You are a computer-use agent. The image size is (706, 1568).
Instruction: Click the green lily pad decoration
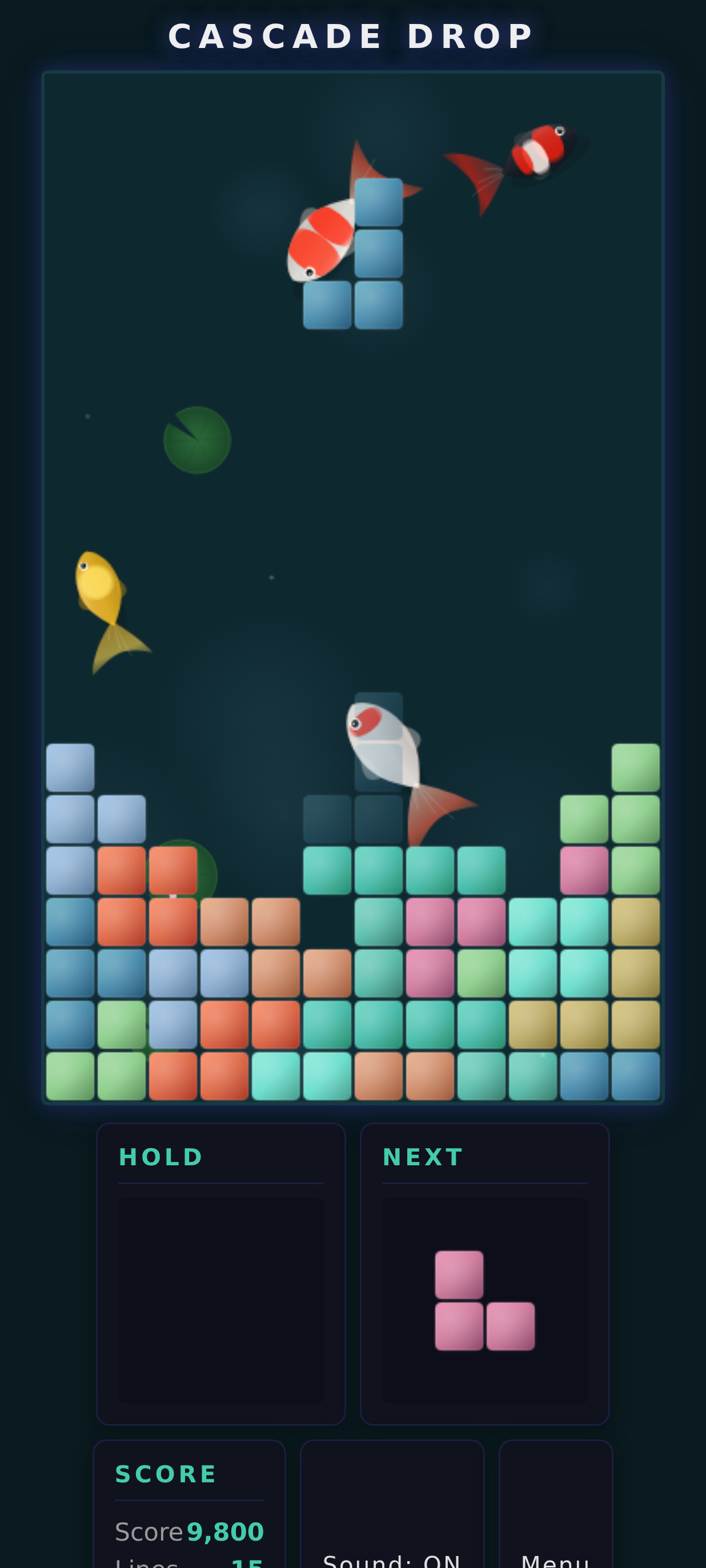196,440
